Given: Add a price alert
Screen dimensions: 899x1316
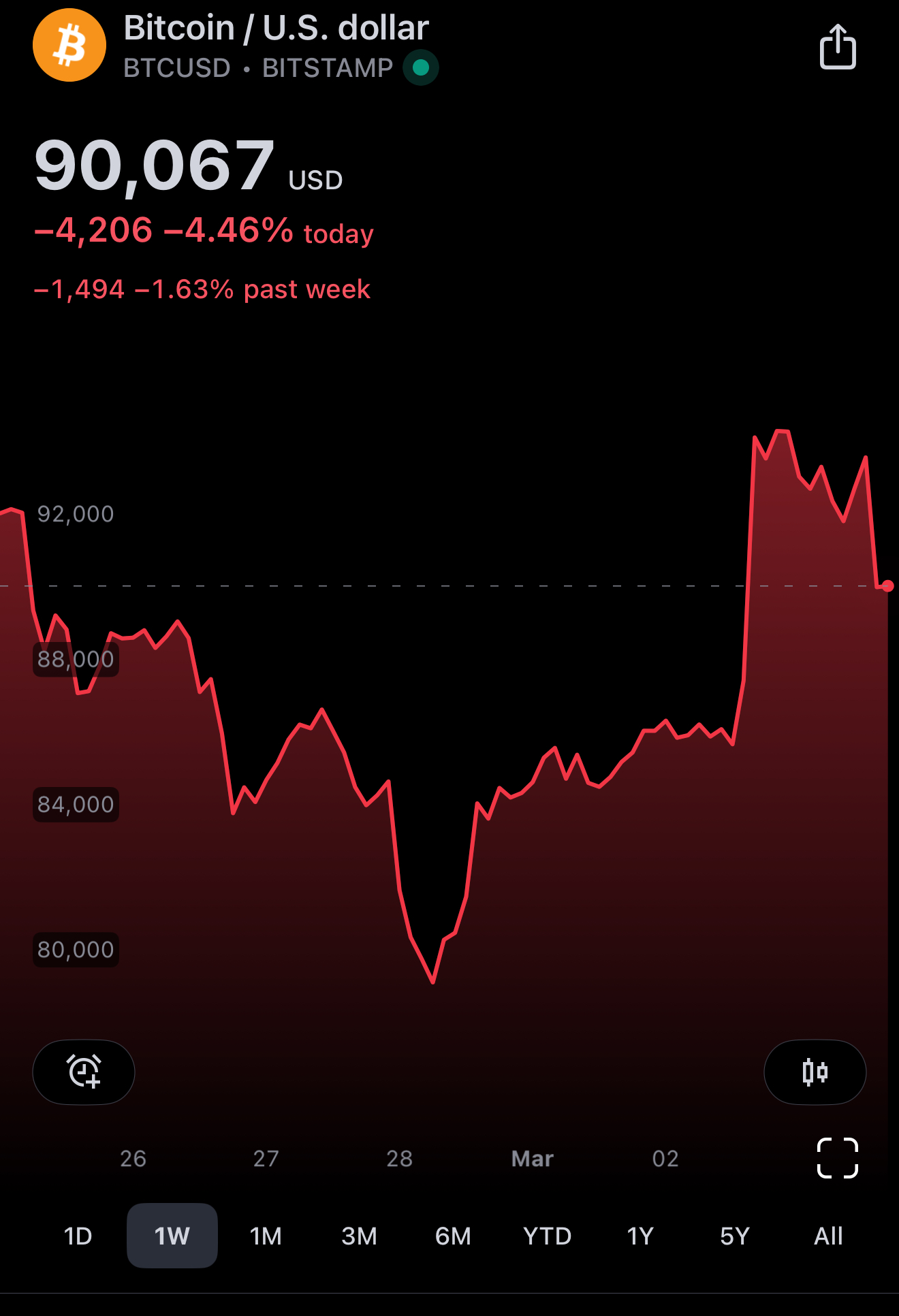Looking at the screenshot, I should coord(84,1072).
